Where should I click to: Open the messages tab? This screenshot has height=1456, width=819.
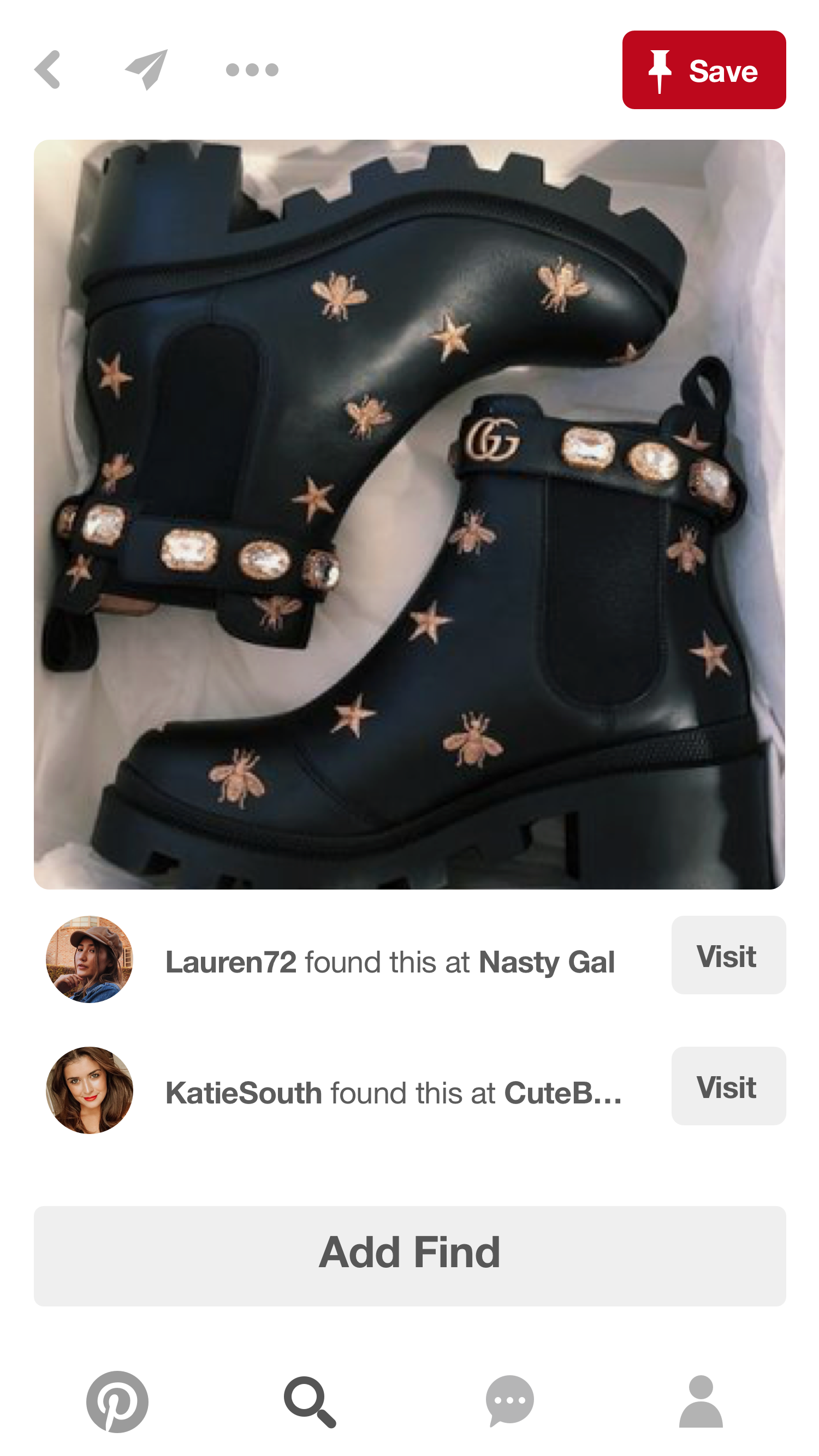[x=509, y=1401]
